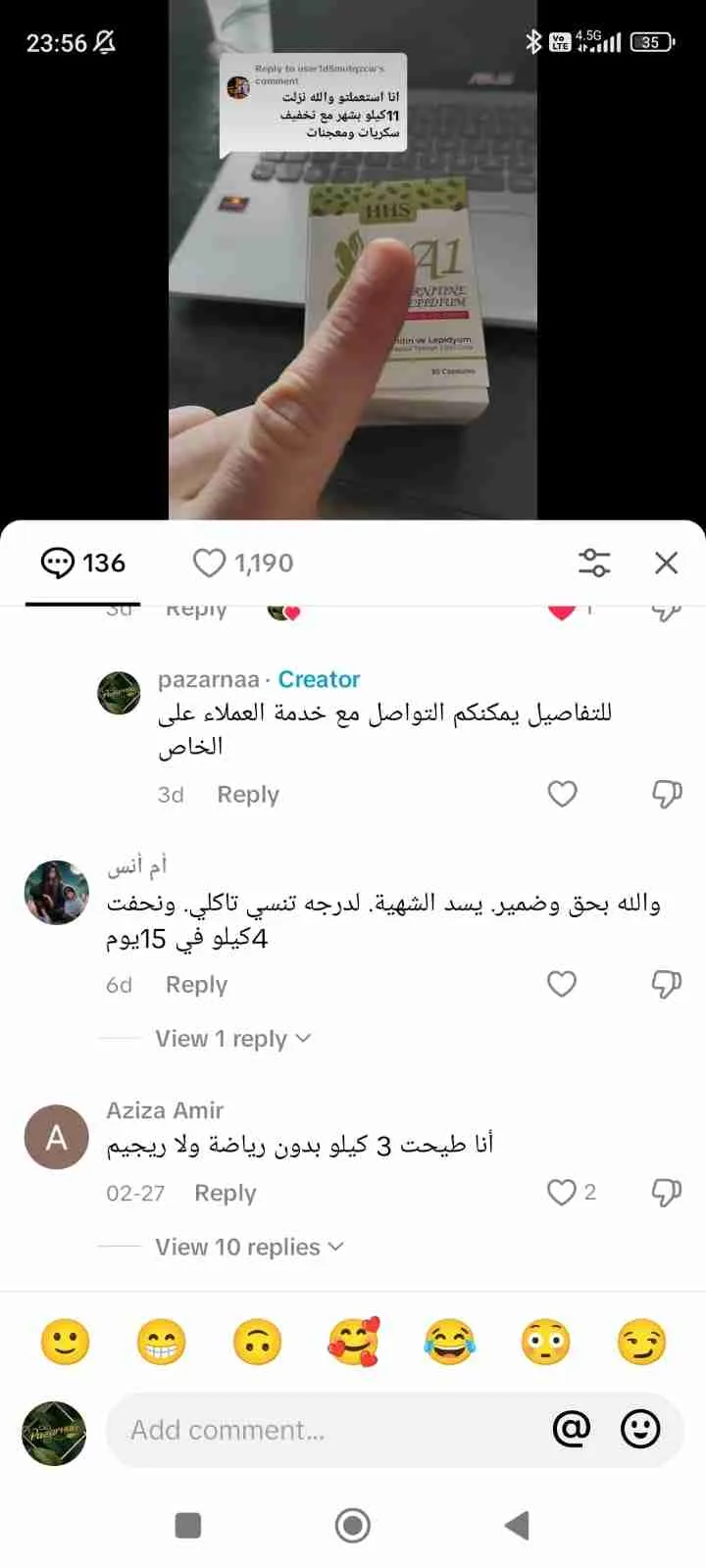The width and height of the screenshot is (706, 1568).
Task: Open comment filter options
Action: click(x=594, y=563)
